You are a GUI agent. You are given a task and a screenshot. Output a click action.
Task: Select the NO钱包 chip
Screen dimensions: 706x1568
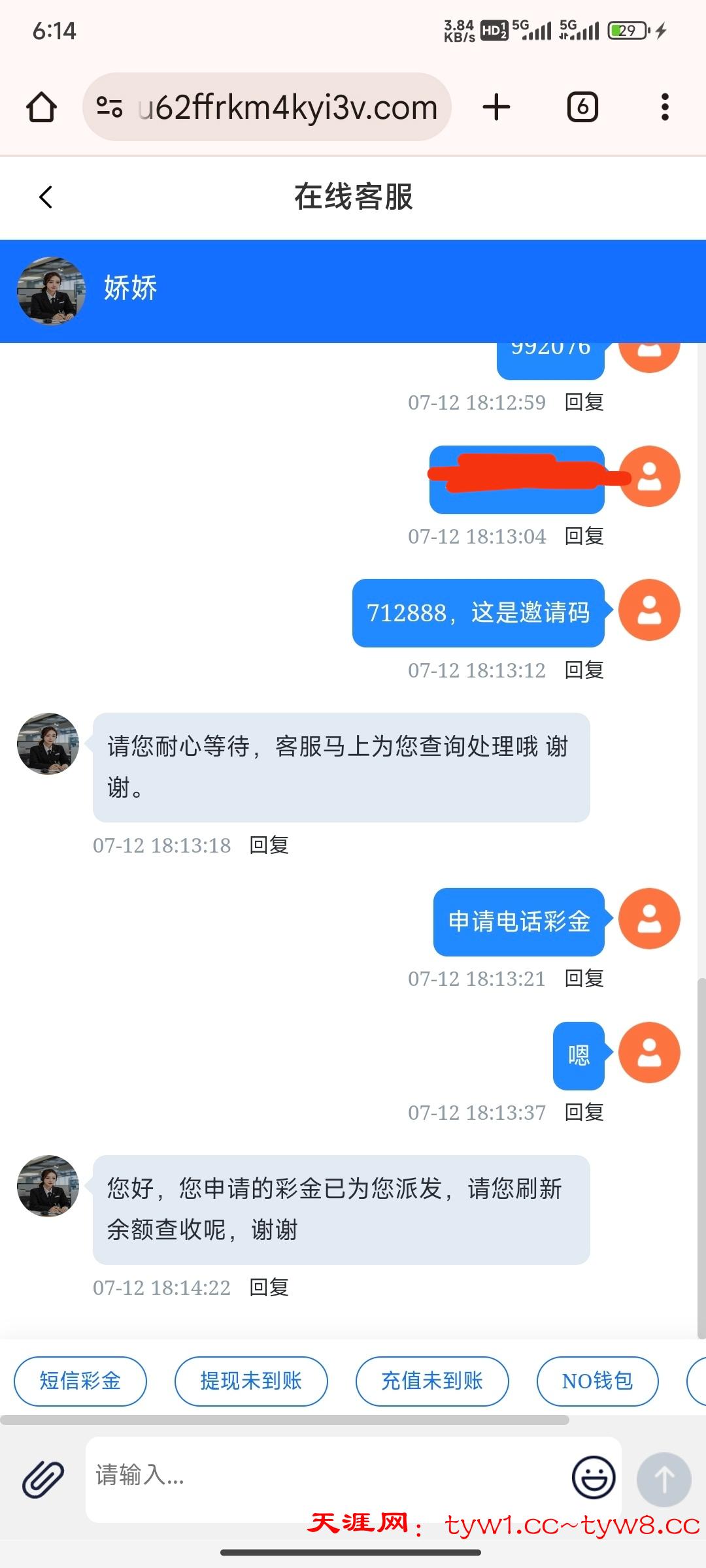click(597, 1381)
